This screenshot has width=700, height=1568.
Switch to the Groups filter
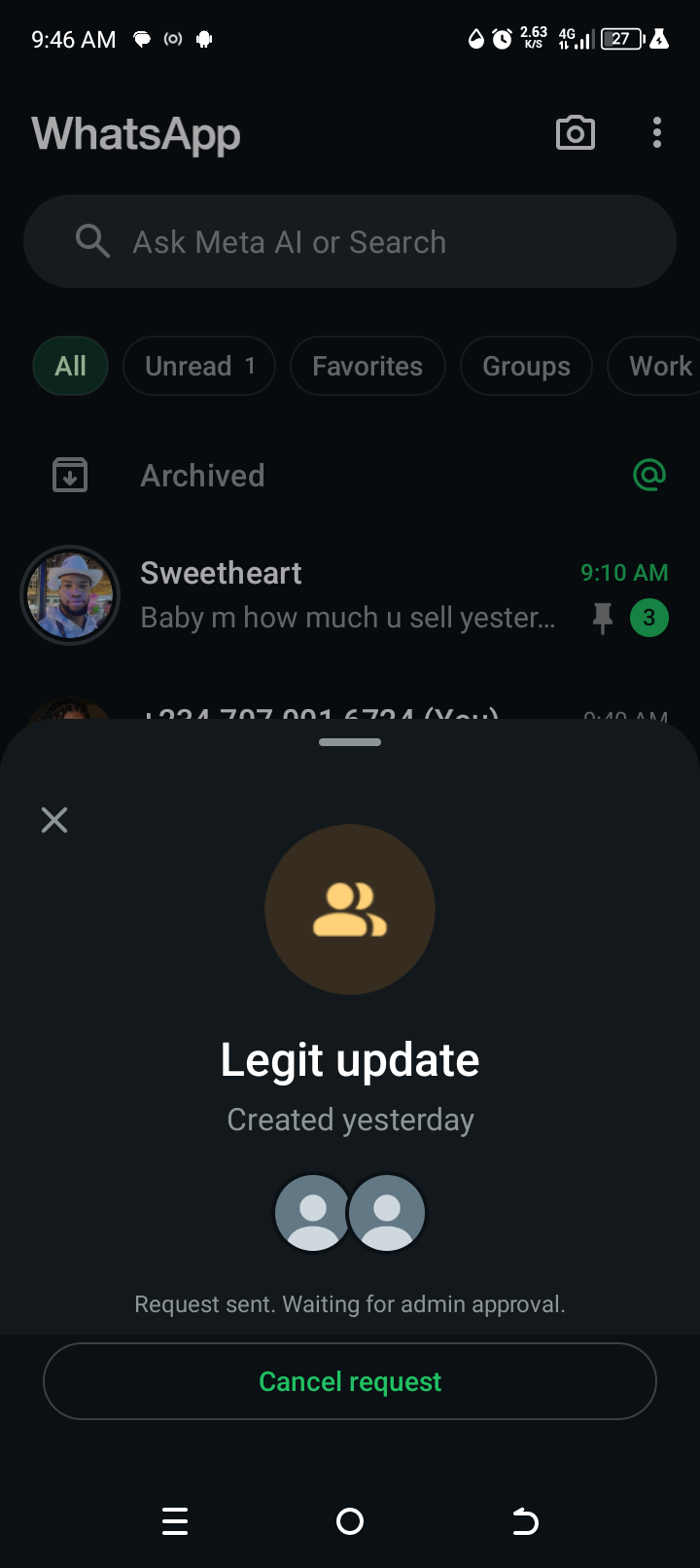526,366
